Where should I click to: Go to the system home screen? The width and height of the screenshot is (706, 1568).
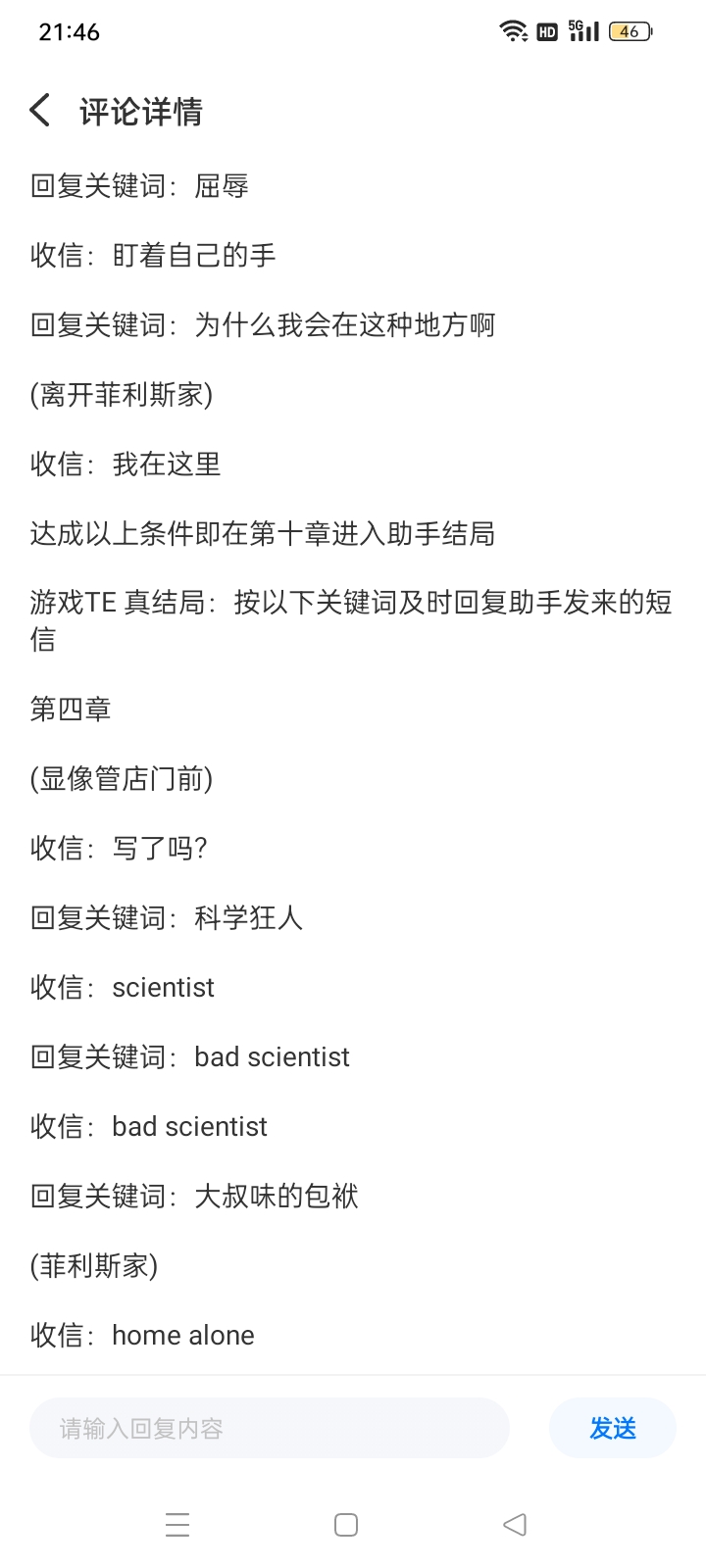(x=346, y=1524)
